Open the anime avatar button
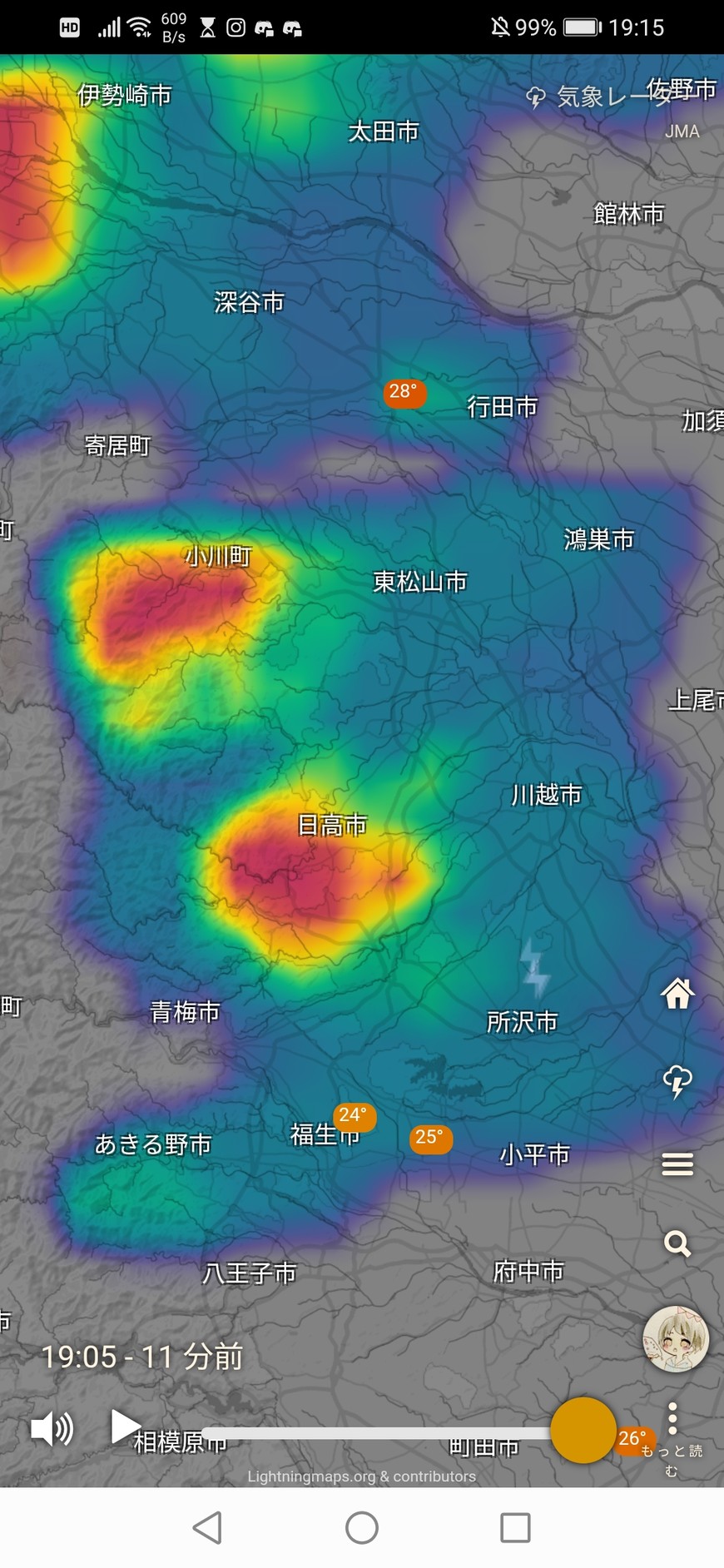This screenshot has height=1568, width=724. [x=675, y=1339]
